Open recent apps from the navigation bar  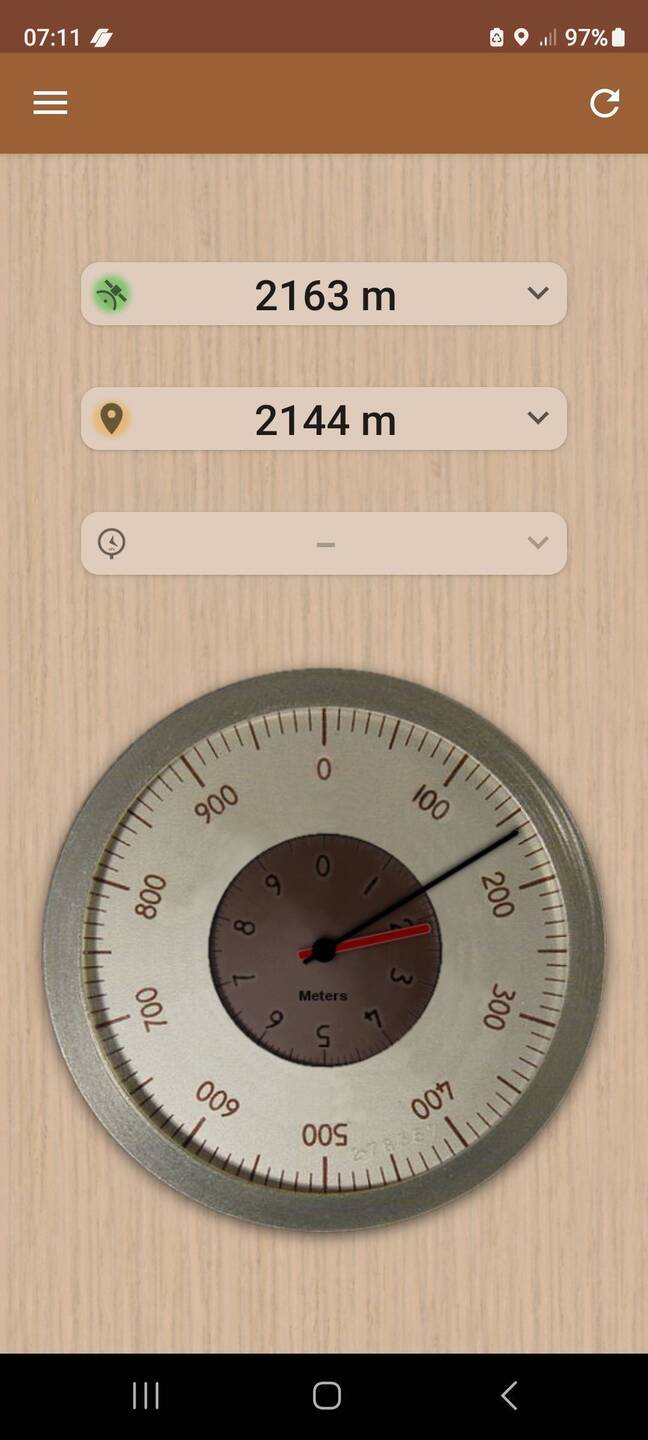coord(146,1396)
